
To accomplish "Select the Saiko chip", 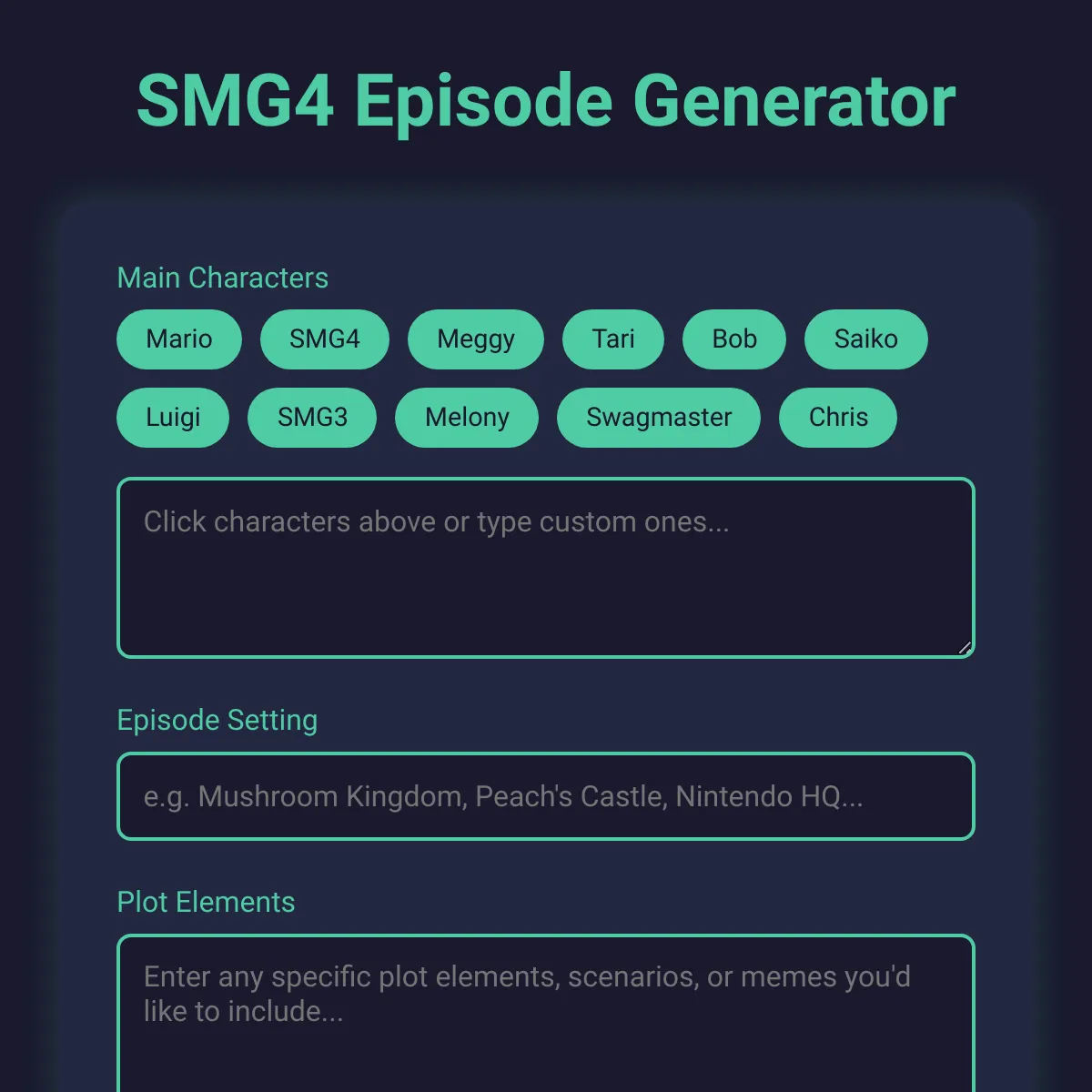I will (x=866, y=339).
